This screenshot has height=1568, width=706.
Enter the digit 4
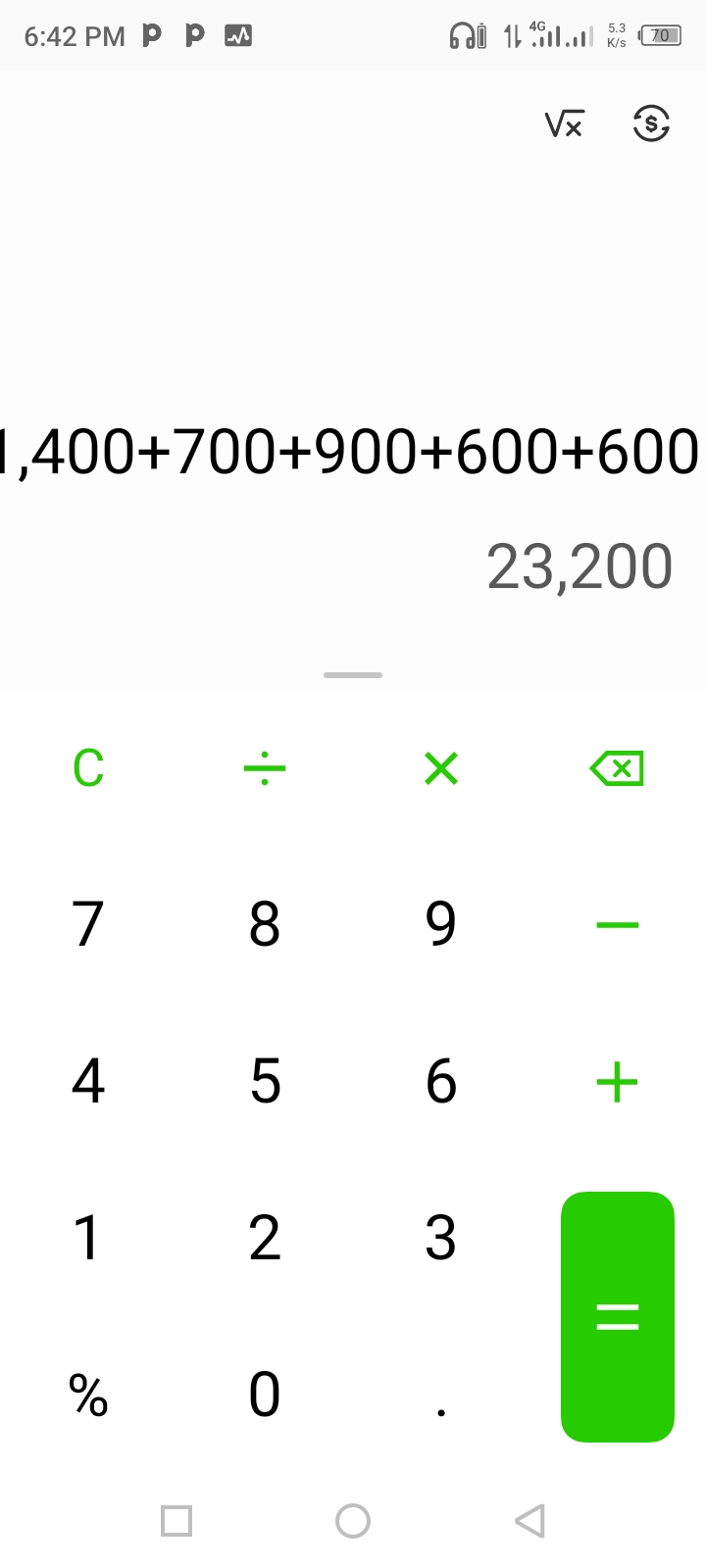coord(88,1081)
